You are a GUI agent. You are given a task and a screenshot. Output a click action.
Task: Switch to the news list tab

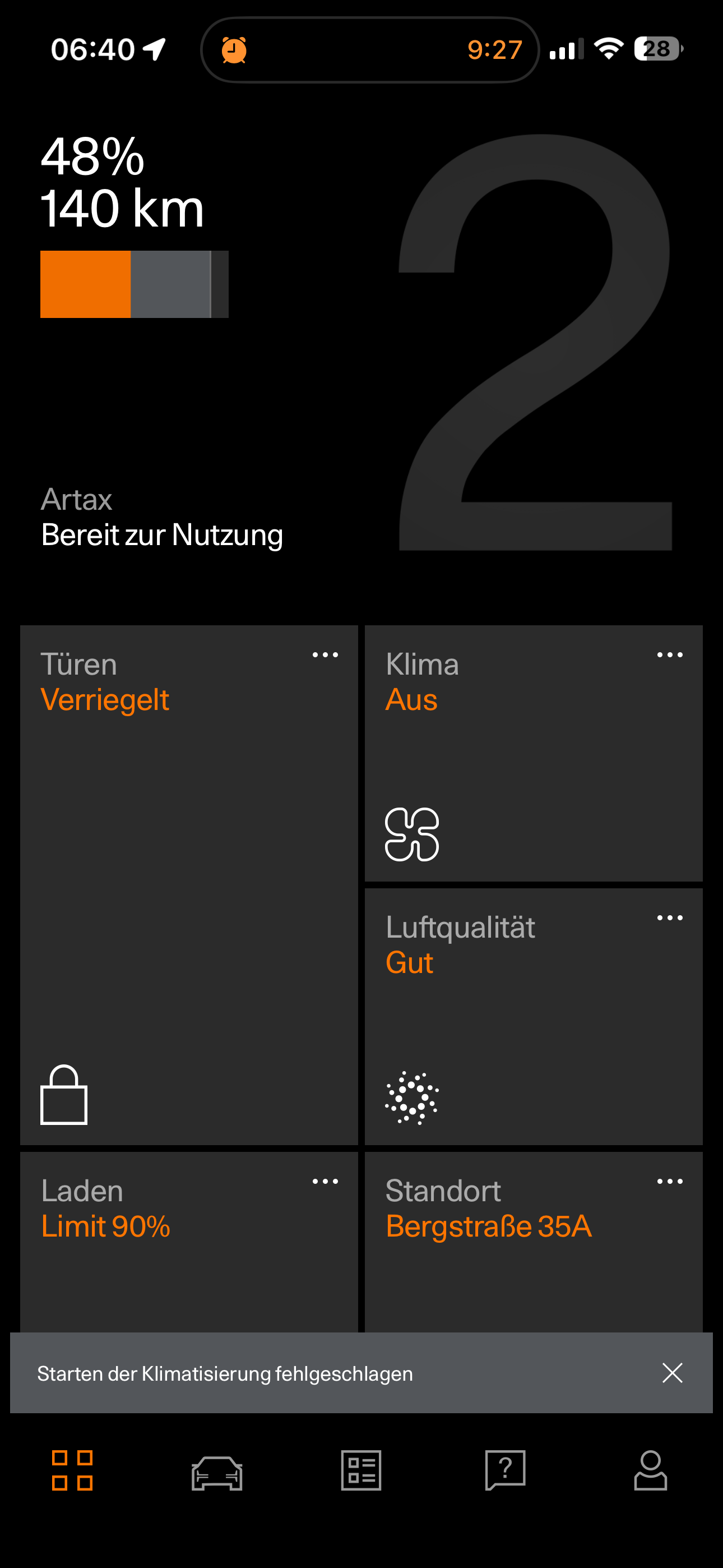point(361,1470)
